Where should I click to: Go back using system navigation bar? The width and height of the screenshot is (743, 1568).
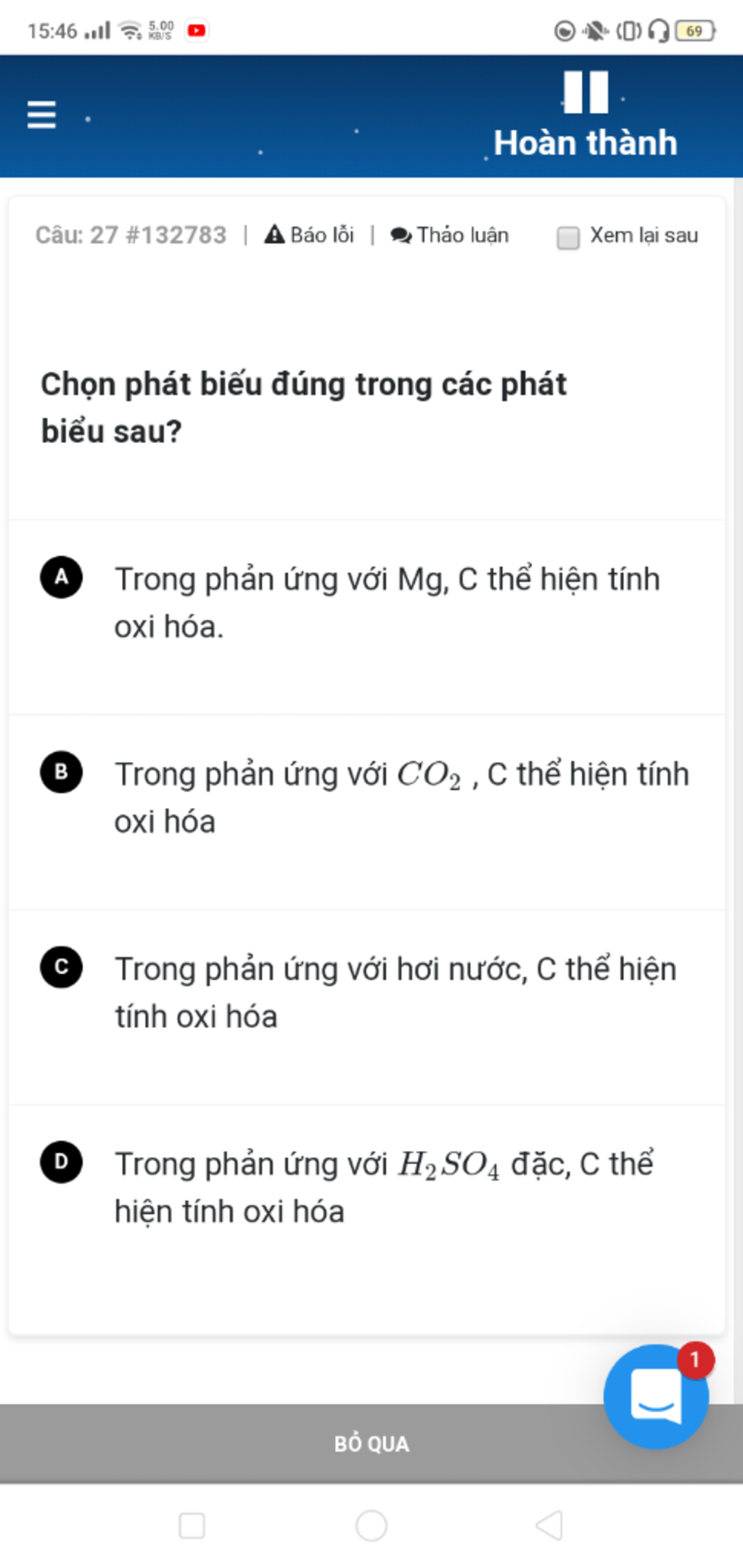point(549,1525)
